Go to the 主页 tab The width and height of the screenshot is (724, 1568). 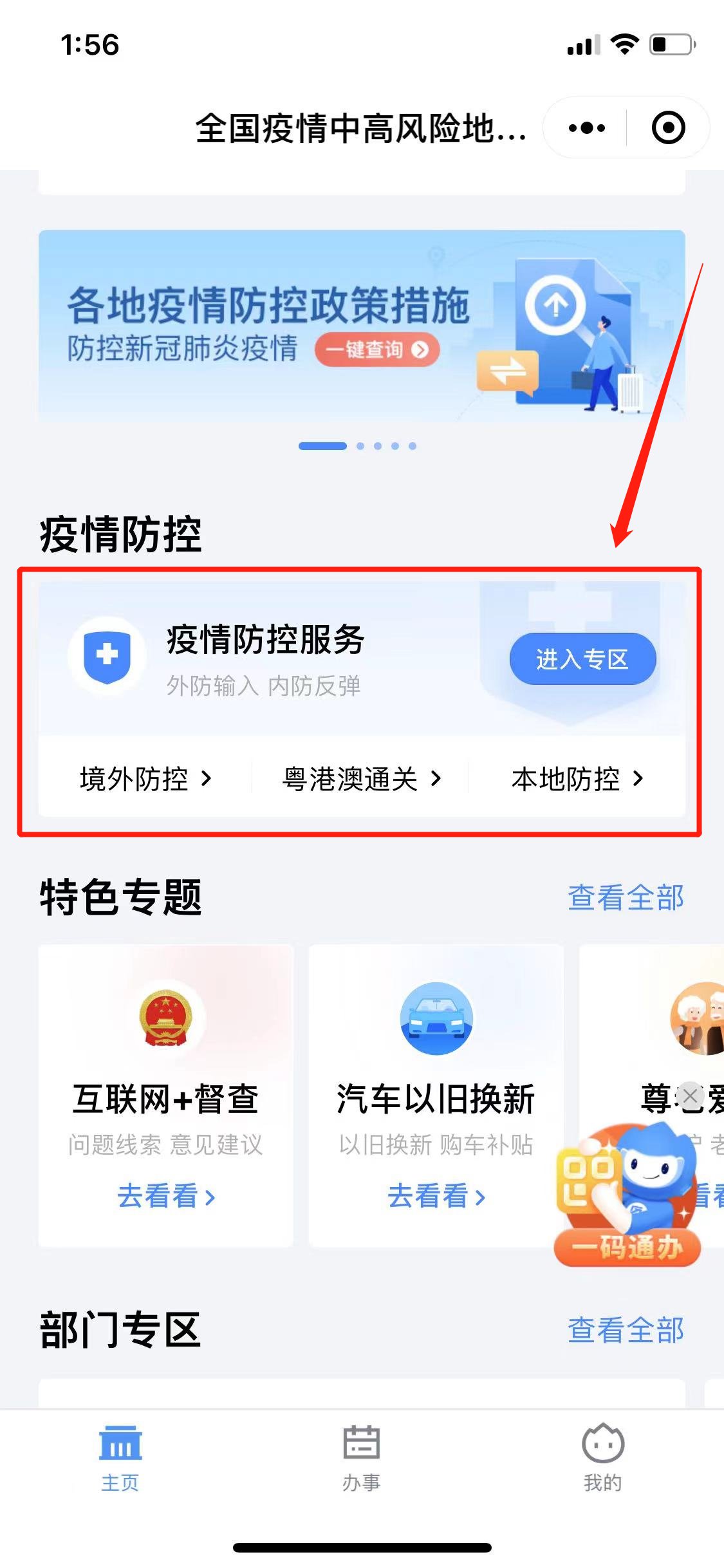[x=120, y=1458]
